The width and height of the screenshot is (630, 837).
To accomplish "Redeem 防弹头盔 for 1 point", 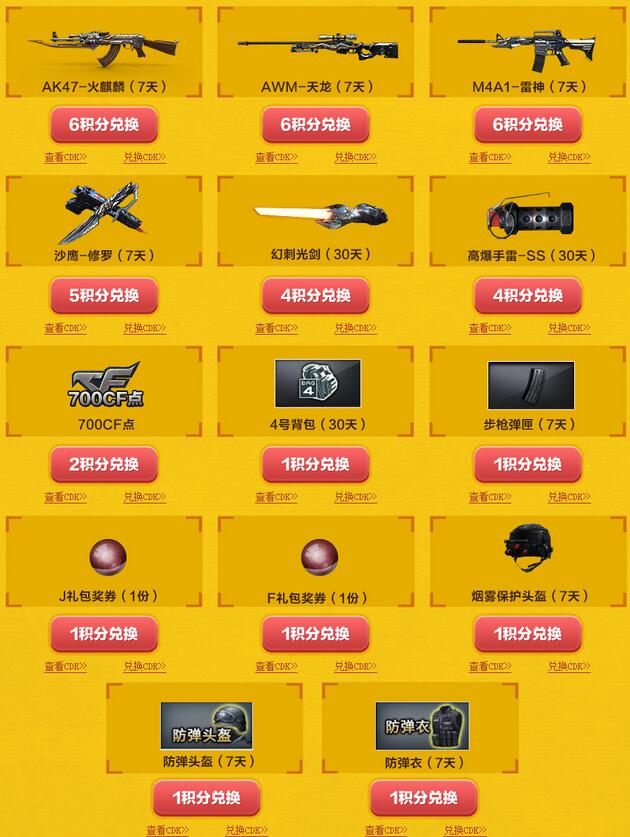I will pyautogui.click(x=206, y=798).
